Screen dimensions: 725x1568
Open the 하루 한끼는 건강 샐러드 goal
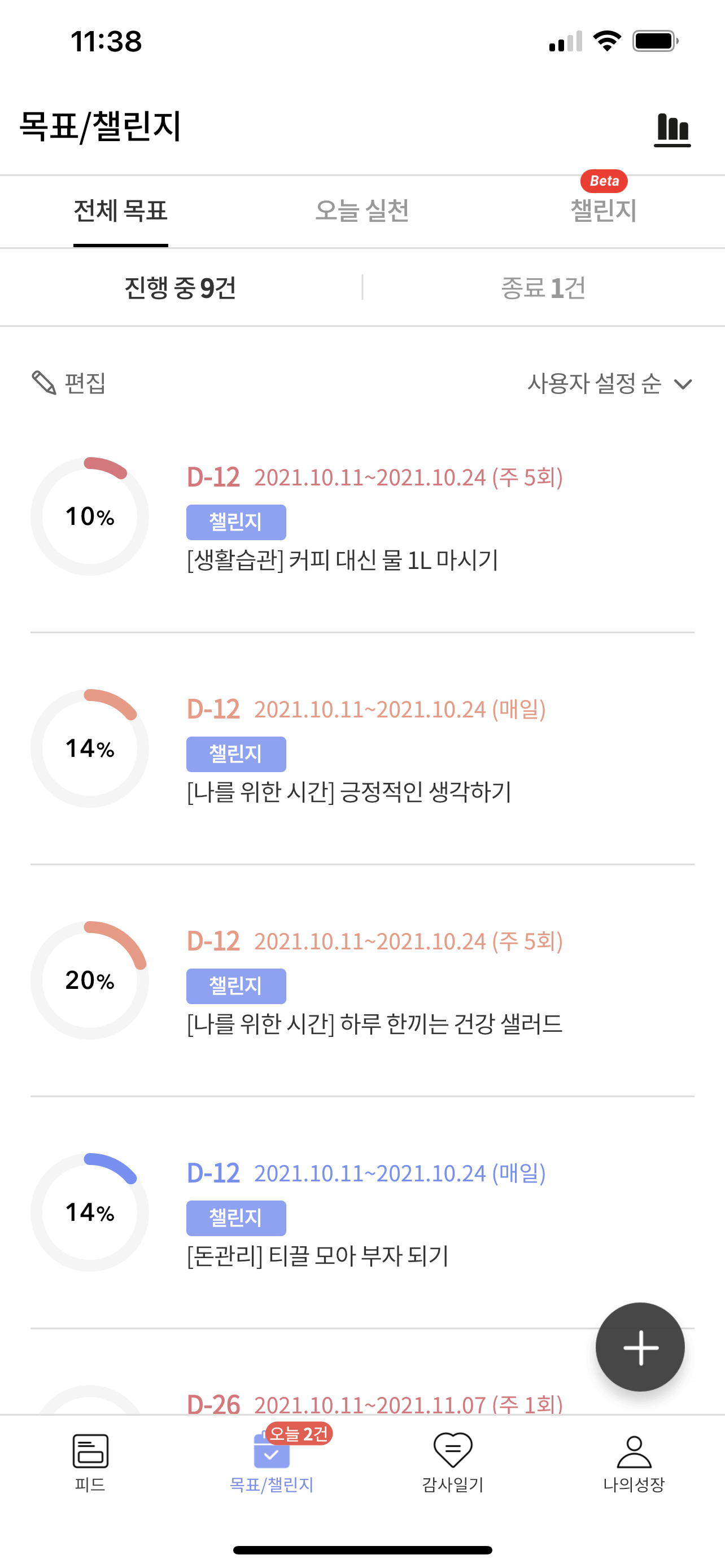[x=362, y=980]
